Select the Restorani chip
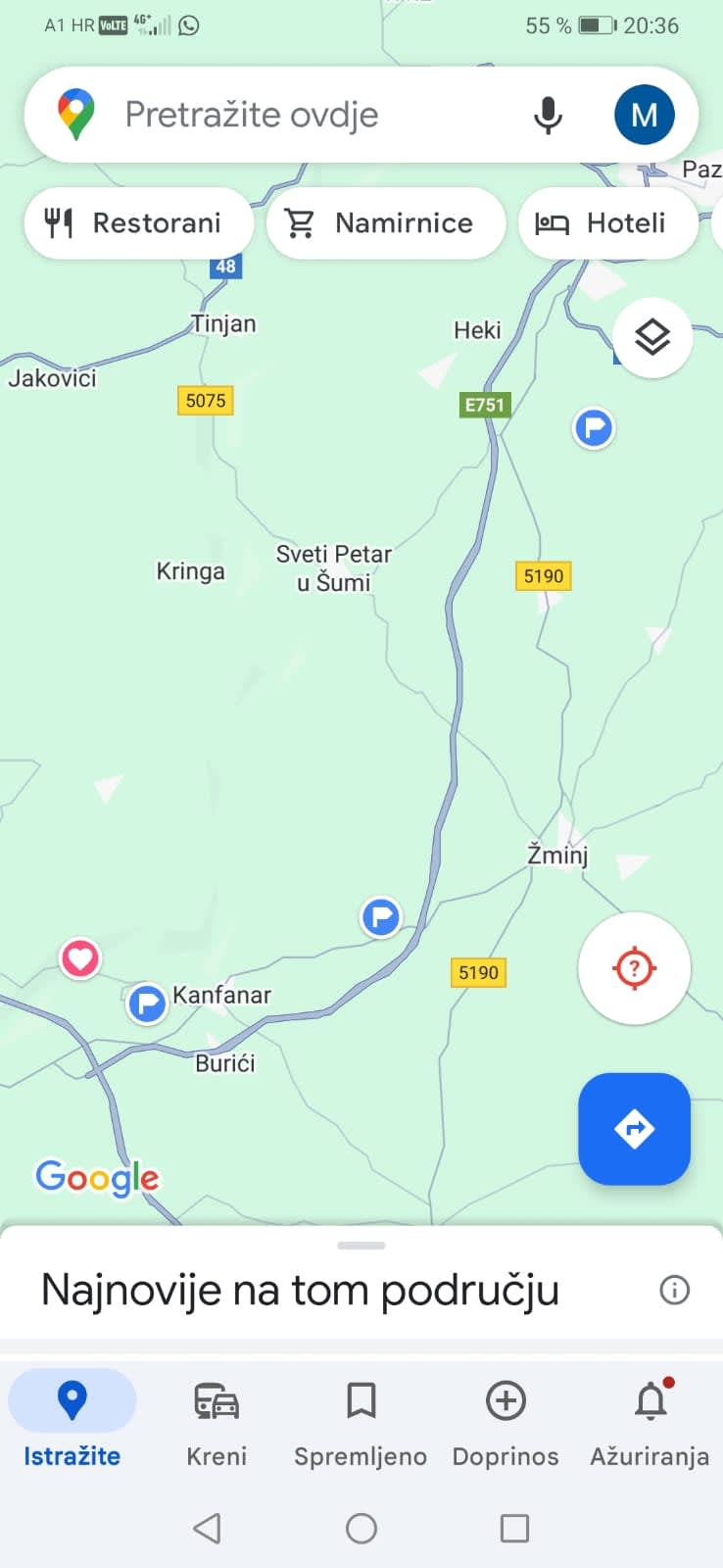 coord(137,223)
